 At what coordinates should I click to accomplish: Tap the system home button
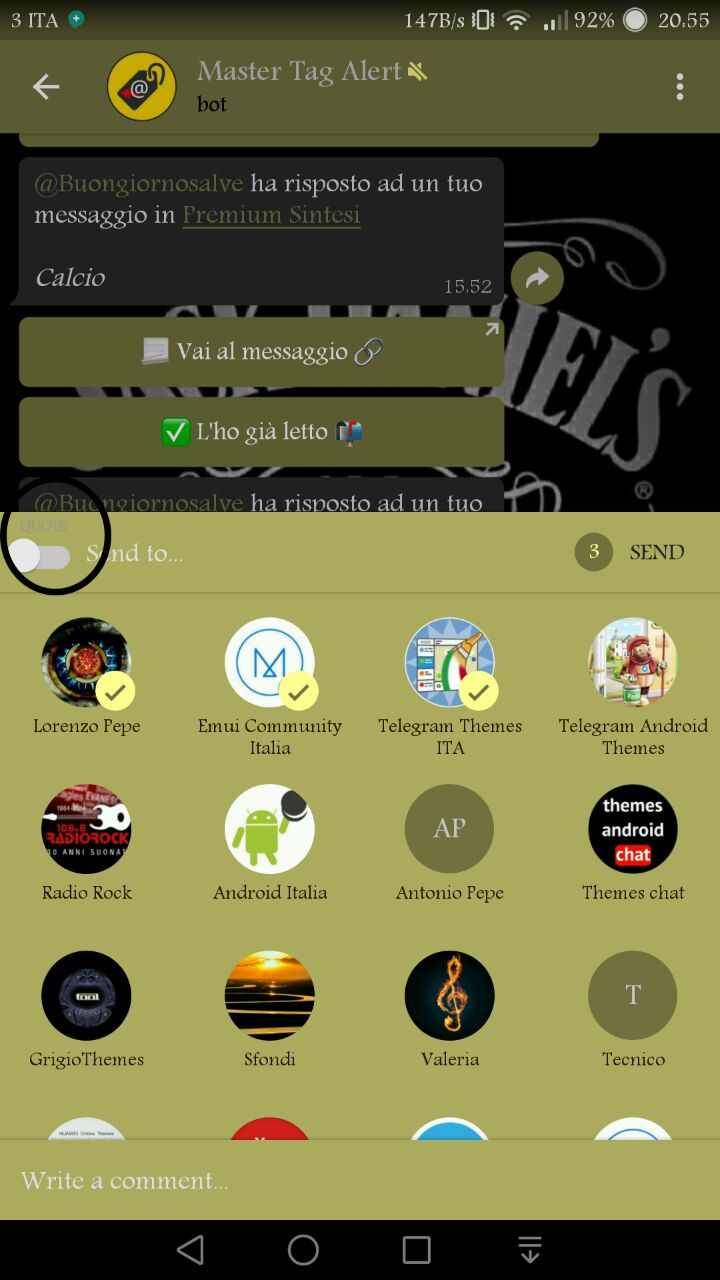pyautogui.click(x=303, y=1250)
